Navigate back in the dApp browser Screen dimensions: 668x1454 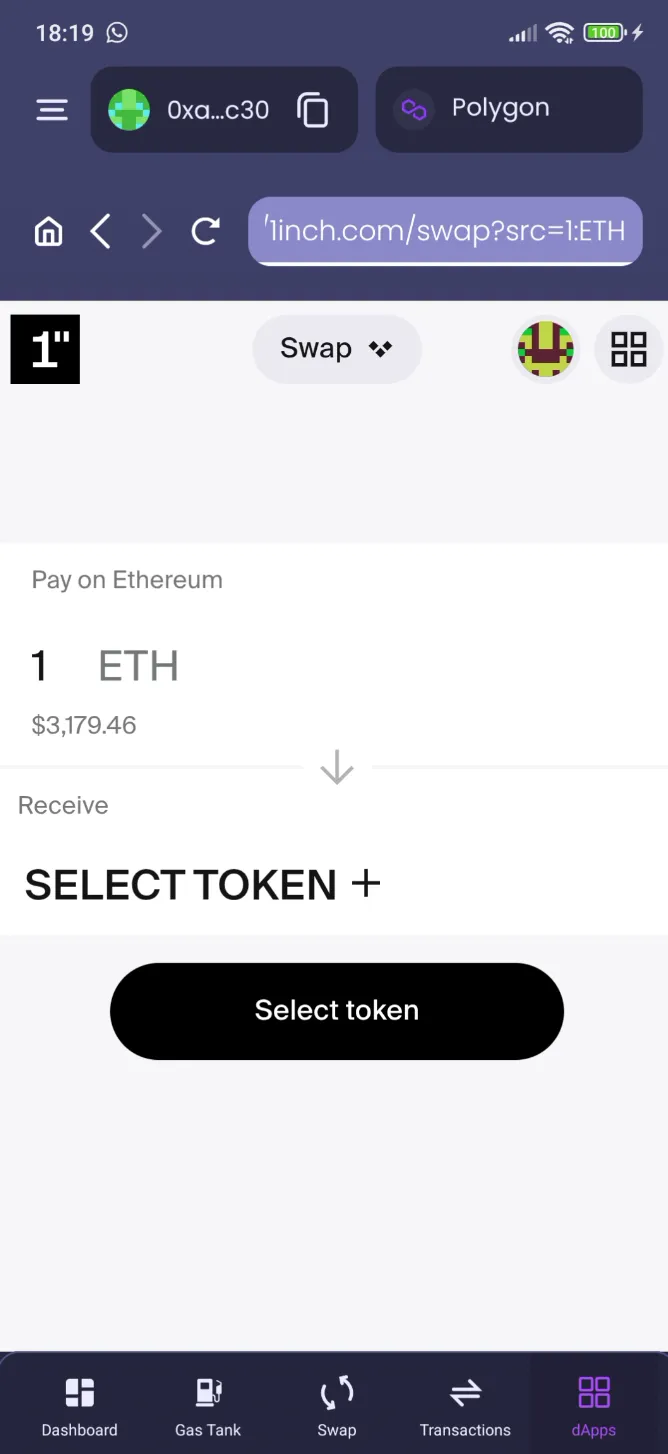(100, 232)
